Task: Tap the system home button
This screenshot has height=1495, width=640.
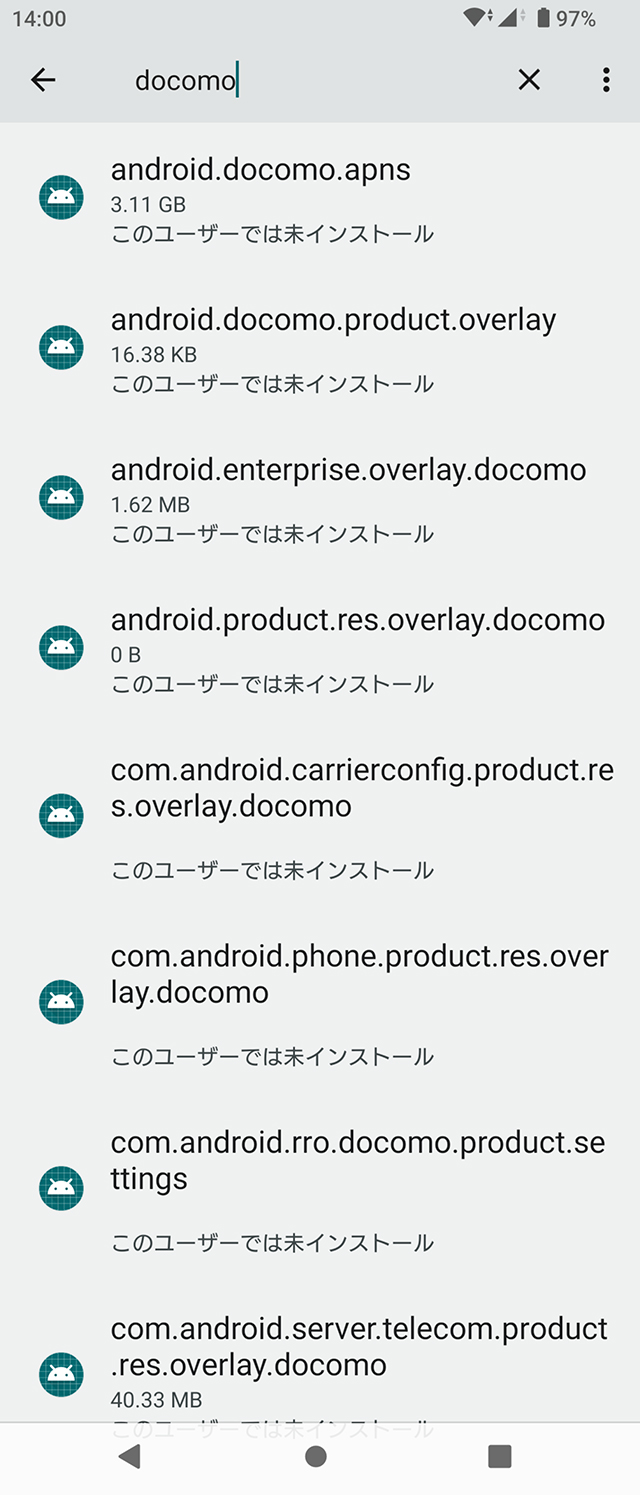Action: (316, 1456)
